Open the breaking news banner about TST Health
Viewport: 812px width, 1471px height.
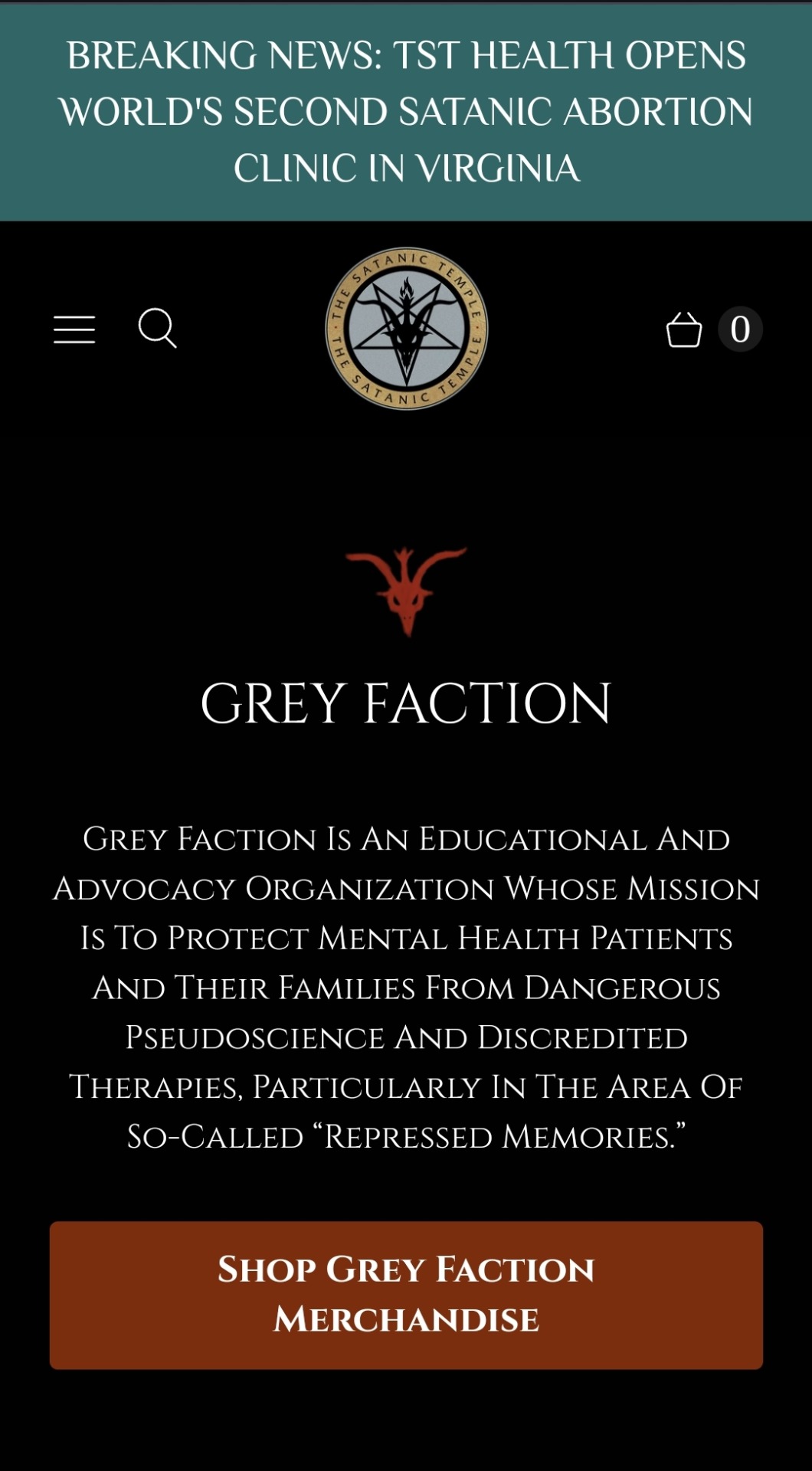[x=406, y=112]
